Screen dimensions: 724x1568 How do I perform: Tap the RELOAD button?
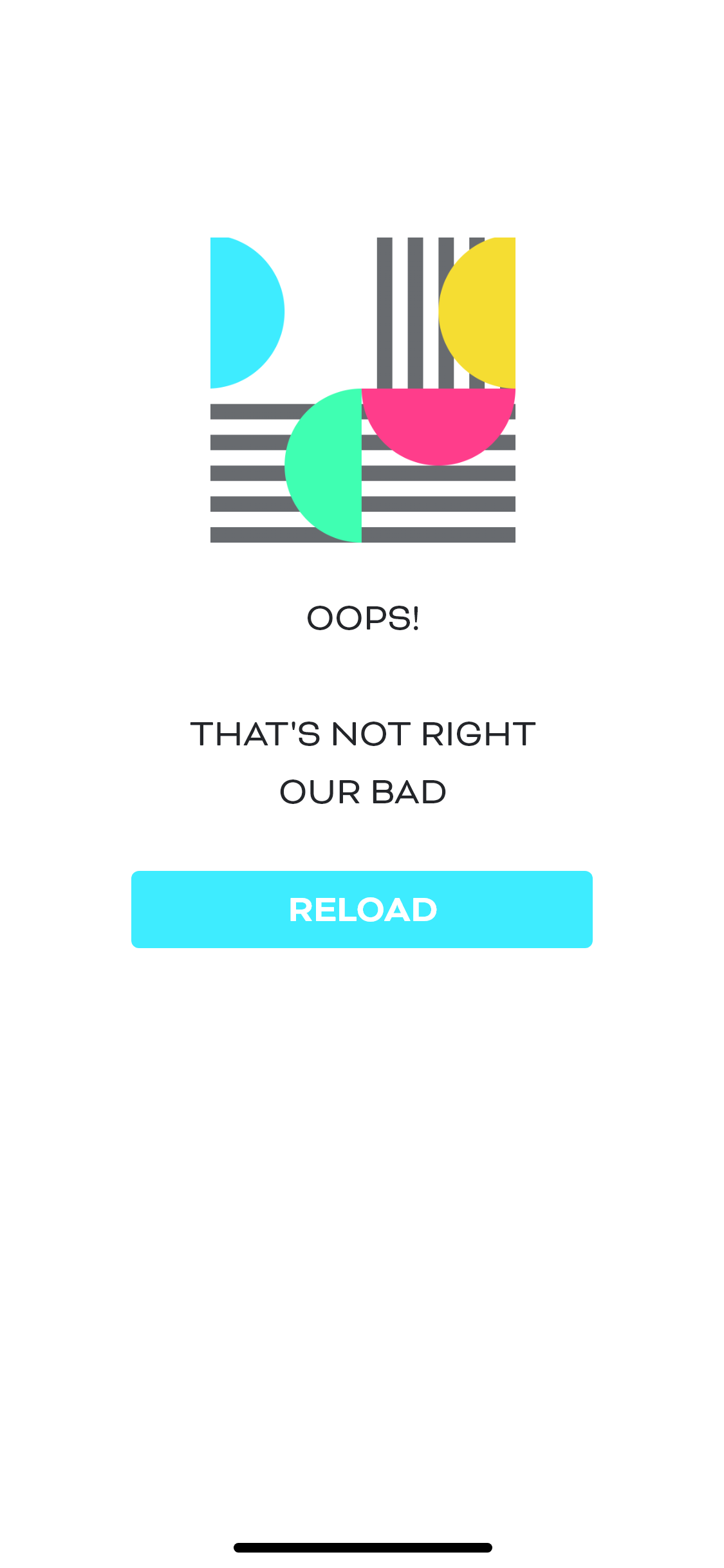[362, 909]
